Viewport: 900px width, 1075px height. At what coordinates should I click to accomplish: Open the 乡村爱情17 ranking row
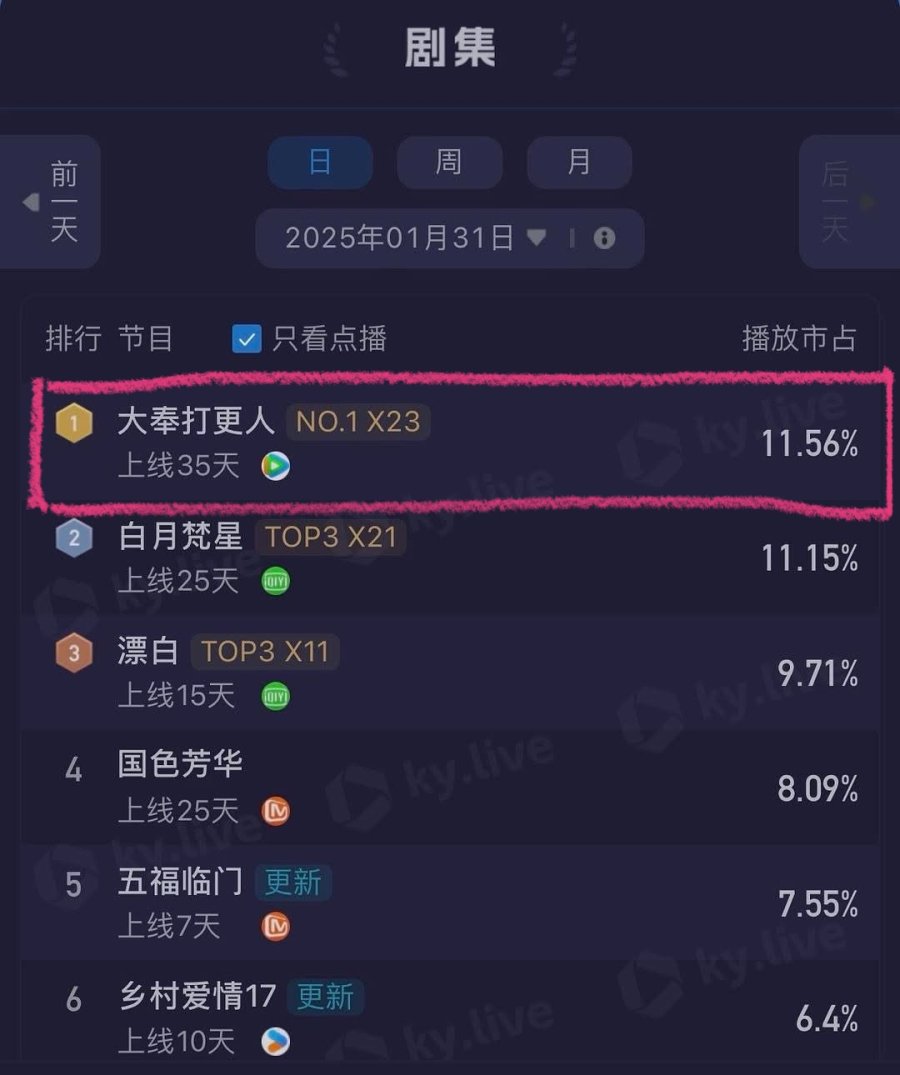(x=450, y=1018)
